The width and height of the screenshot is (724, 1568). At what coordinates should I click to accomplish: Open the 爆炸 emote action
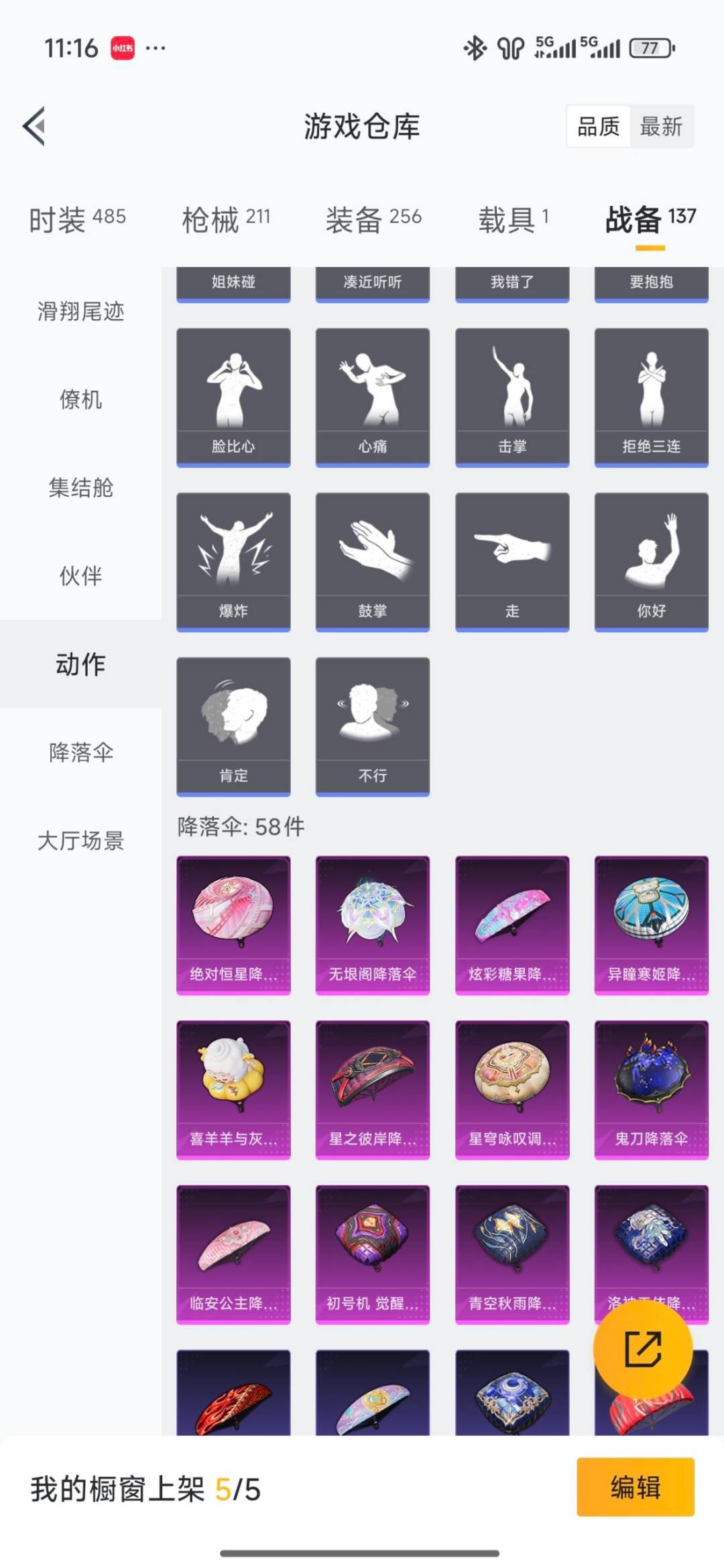[233, 560]
